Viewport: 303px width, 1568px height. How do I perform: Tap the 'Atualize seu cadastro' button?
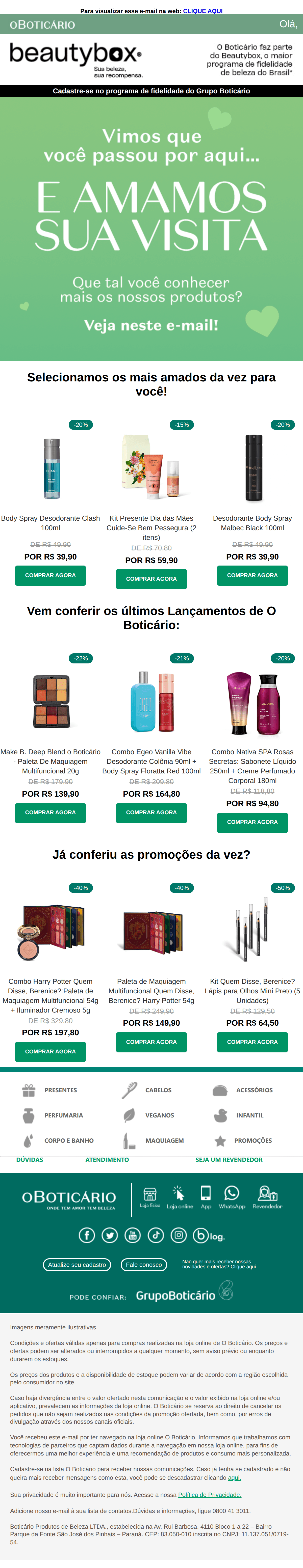(x=77, y=1264)
